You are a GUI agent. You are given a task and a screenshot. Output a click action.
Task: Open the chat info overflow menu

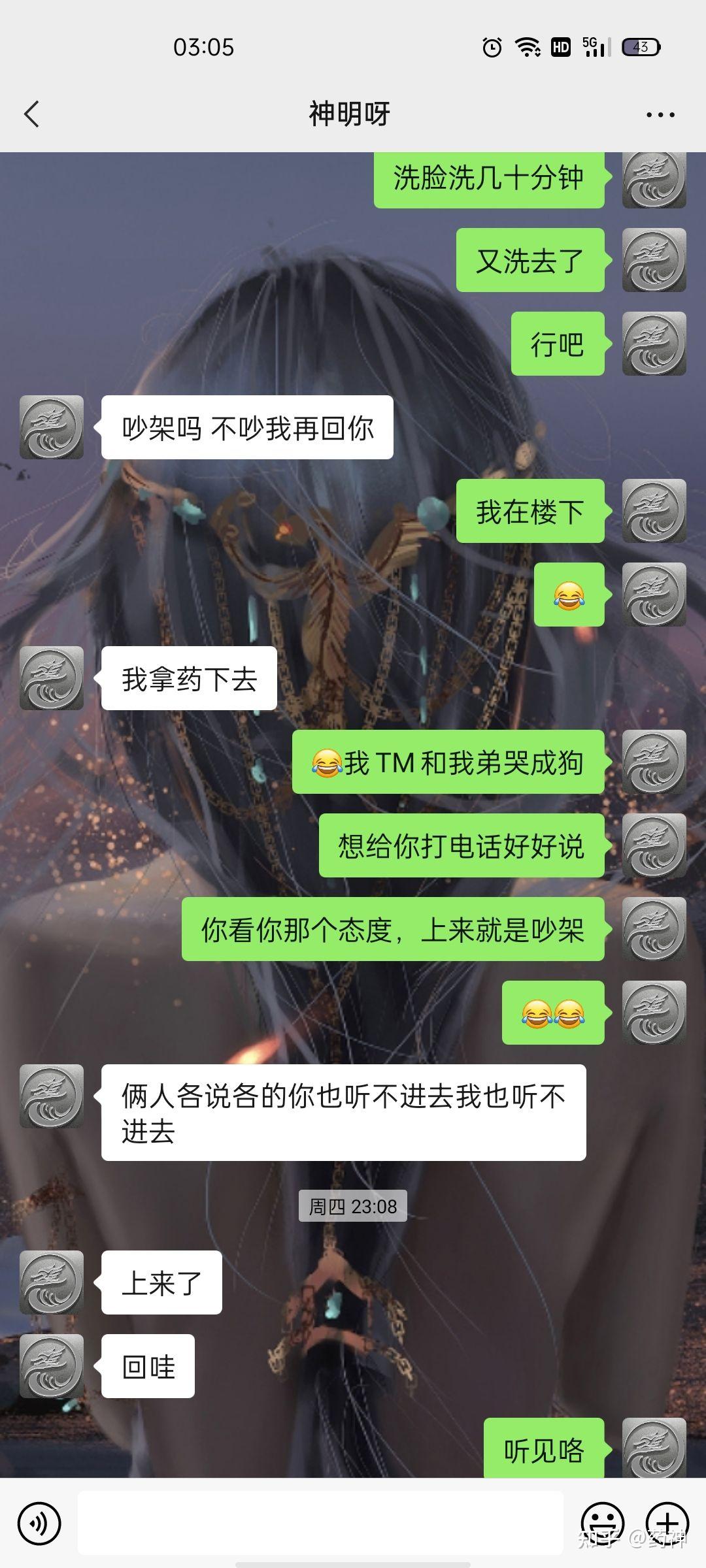coord(660,115)
